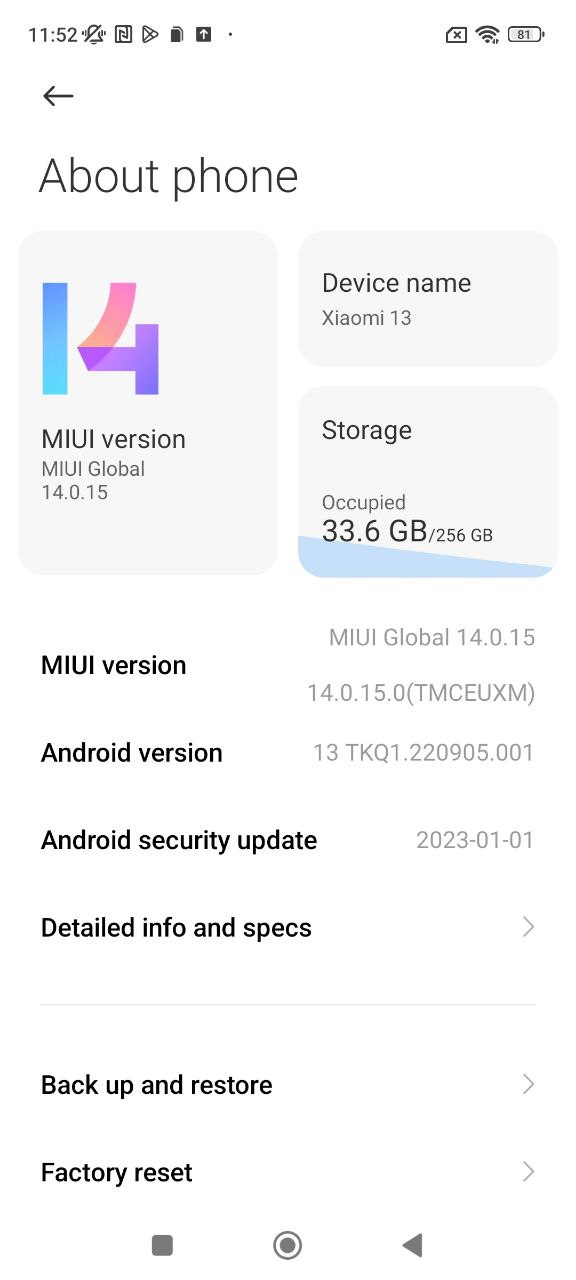Viewport: 576px width, 1280px height.
Task: Open the MIUI version card
Action: tap(148, 403)
